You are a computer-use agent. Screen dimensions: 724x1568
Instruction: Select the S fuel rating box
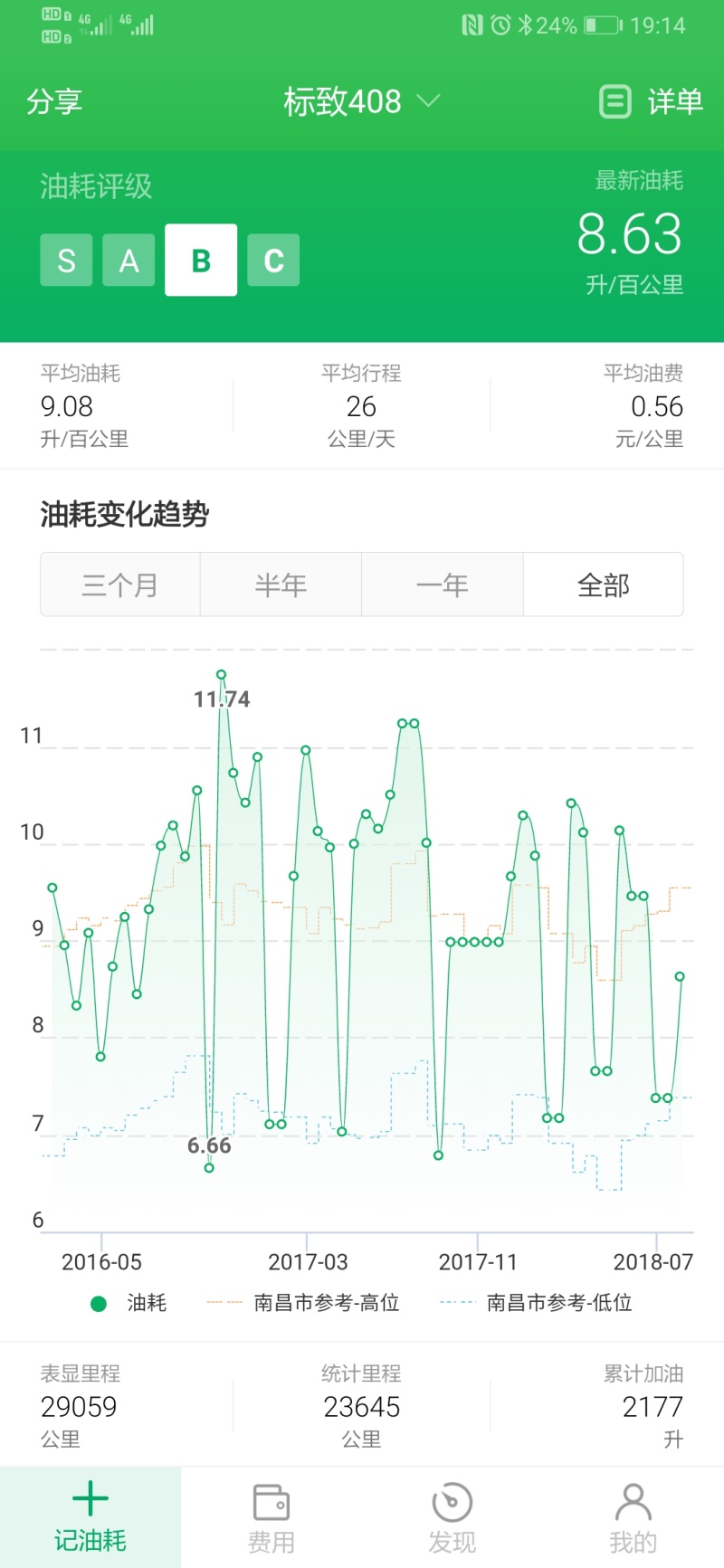pyautogui.click(x=66, y=261)
